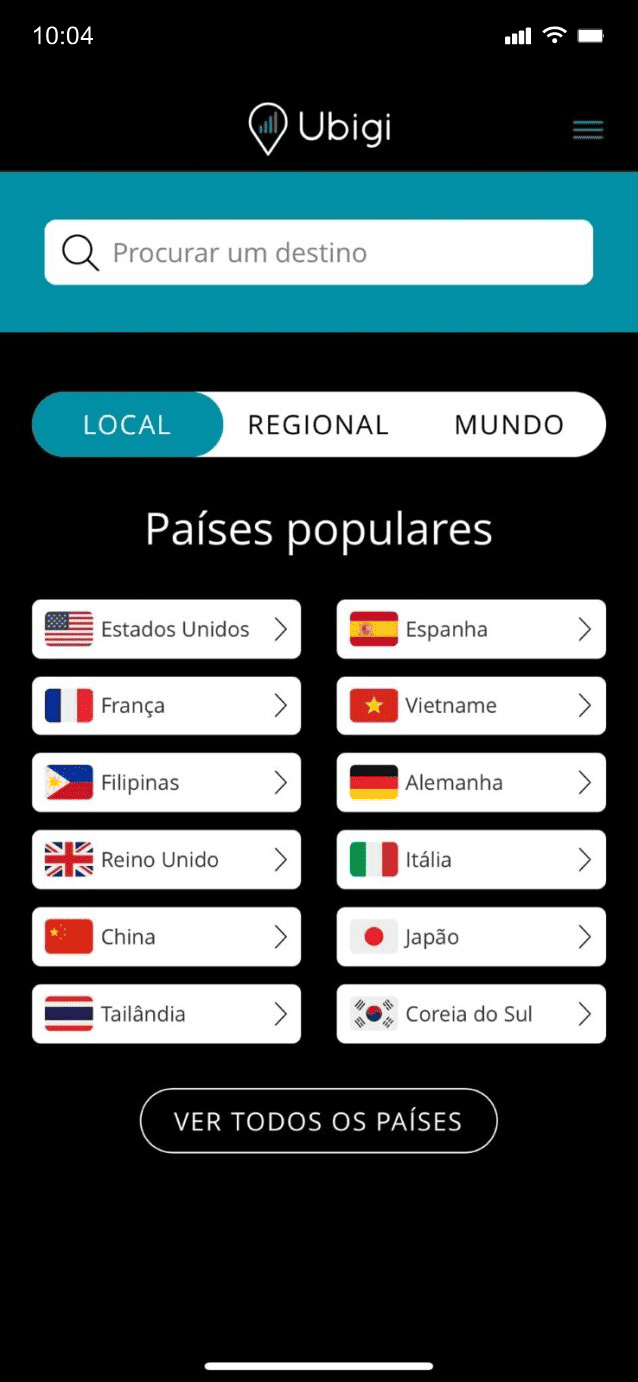Choose Espanha as destination

471,629
